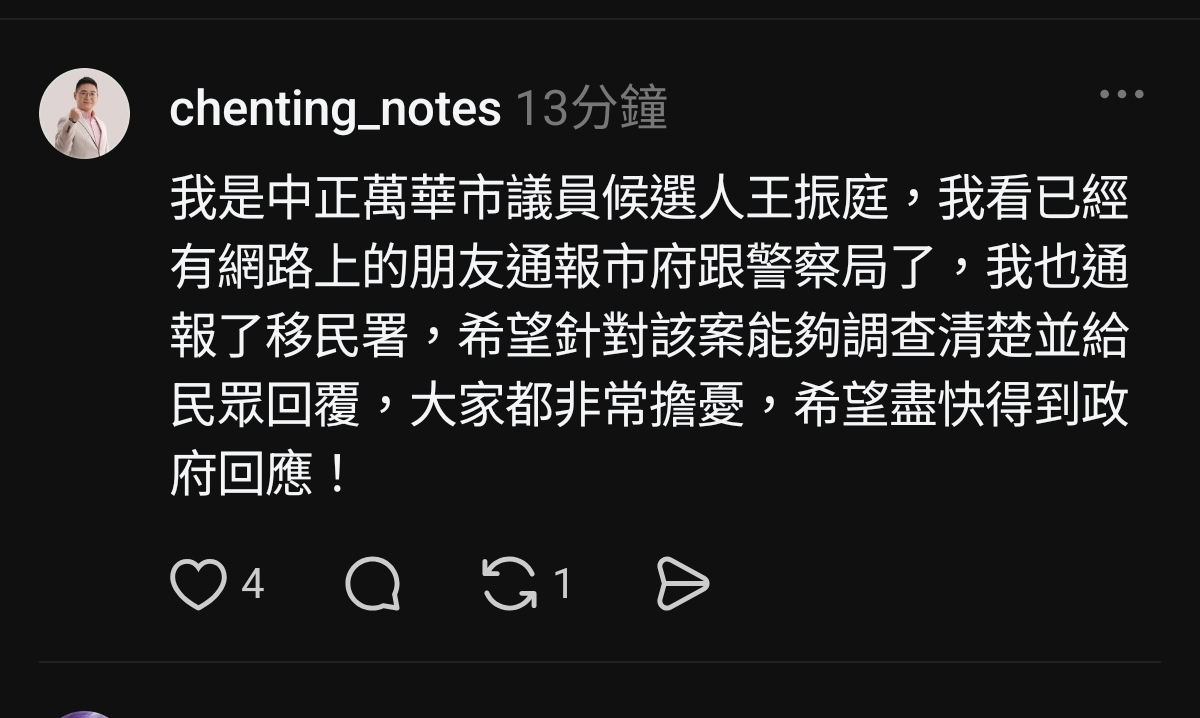1200x718 pixels.
Task: Reply to chenting_notes' post via the comment icon
Action: 372,584
